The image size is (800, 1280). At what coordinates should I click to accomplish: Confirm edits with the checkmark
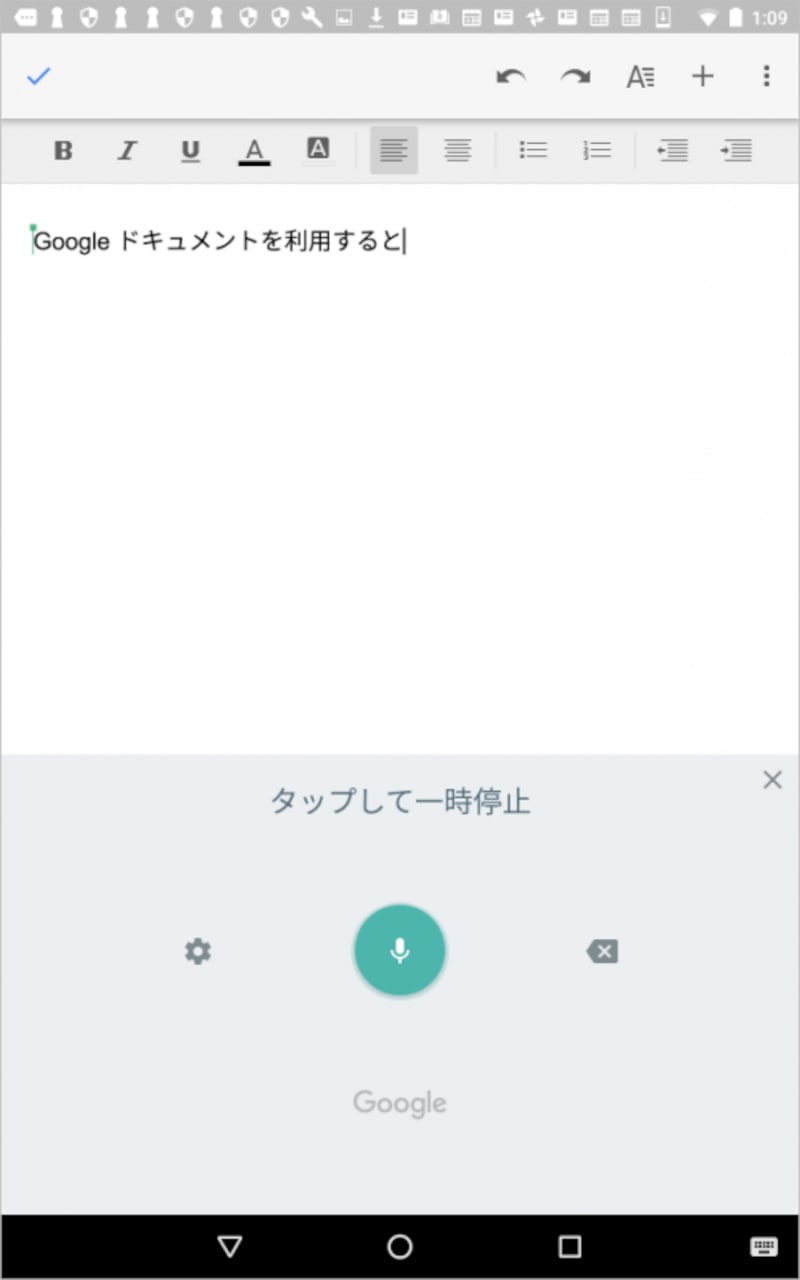pos(39,76)
